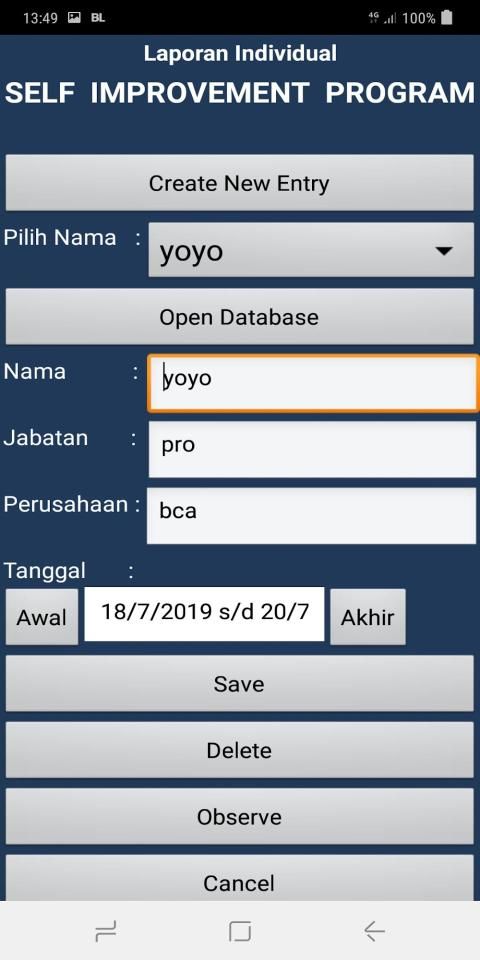
Task: Tap the Create New Entry button
Action: coord(239,183)
